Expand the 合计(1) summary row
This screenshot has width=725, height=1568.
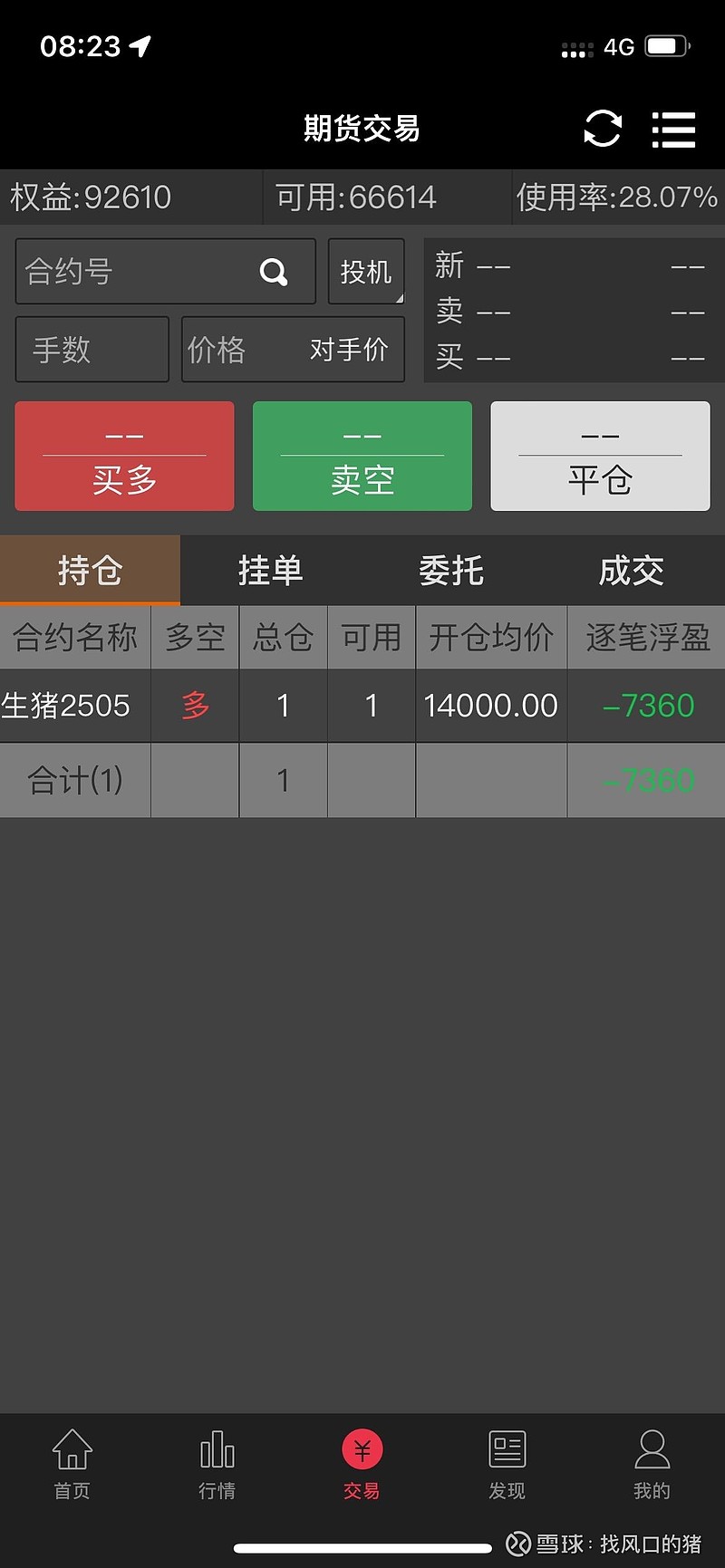click(x=74, y=781)
